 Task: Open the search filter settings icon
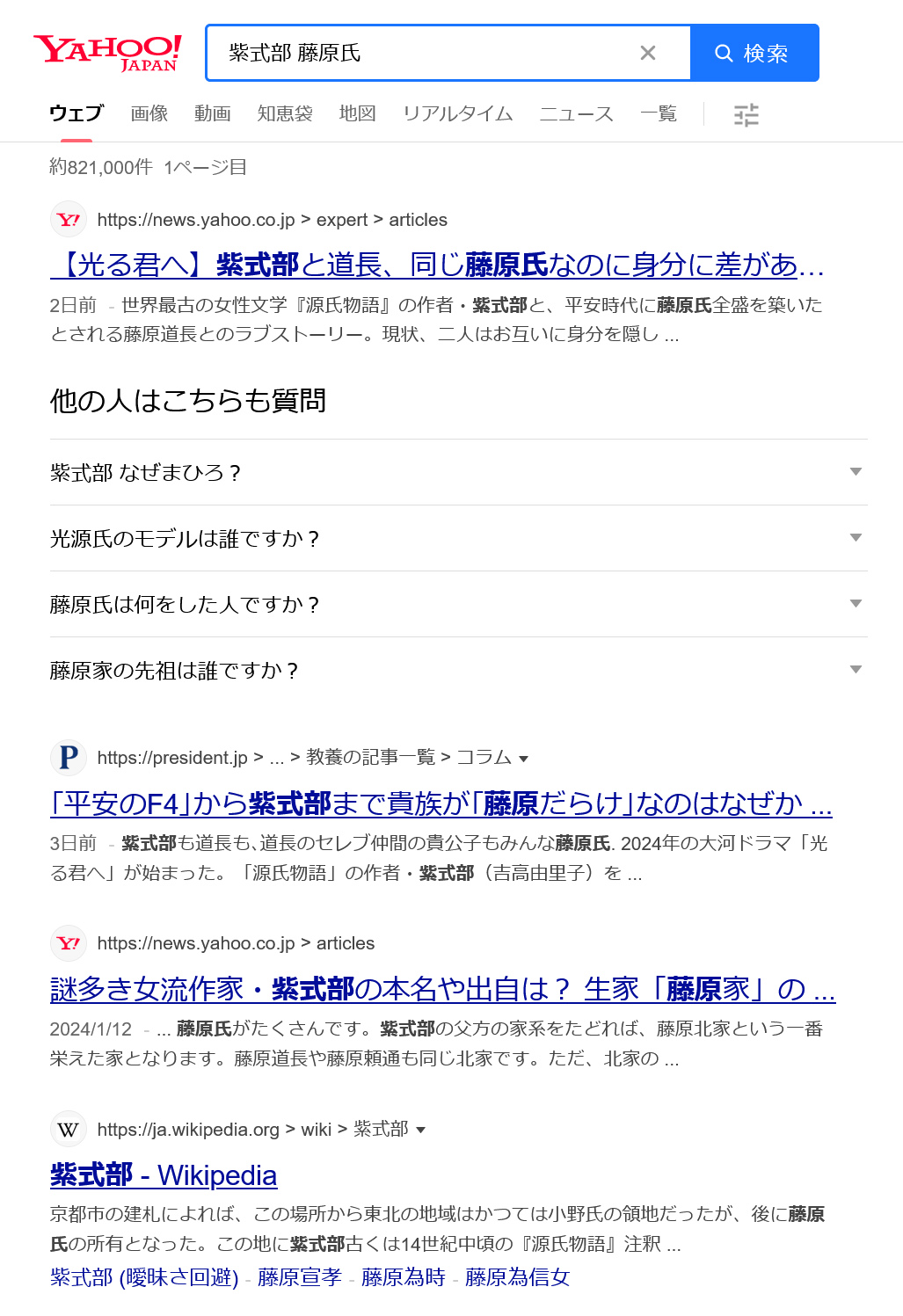point(746,114)
